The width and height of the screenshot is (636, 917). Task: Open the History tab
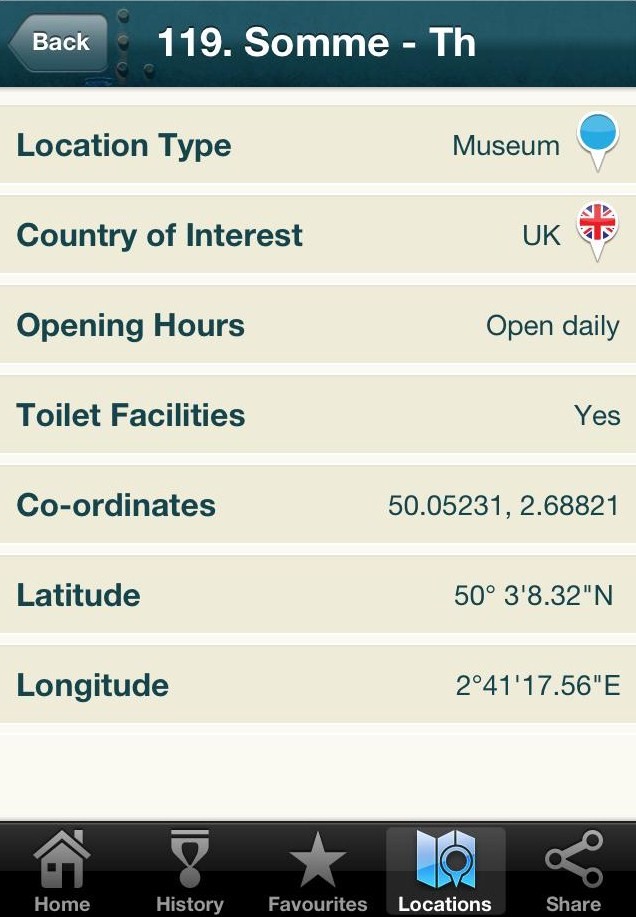189,870
